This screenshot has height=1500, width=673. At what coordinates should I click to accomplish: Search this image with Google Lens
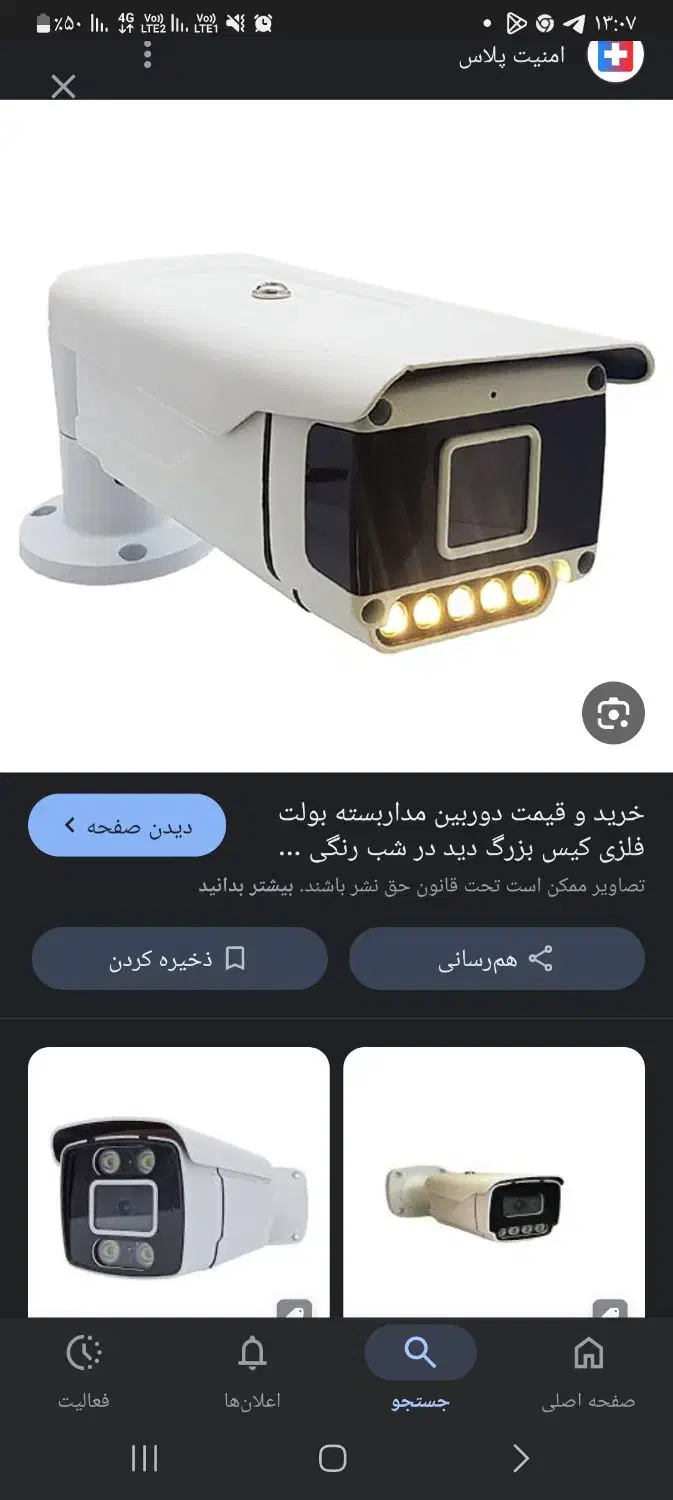click(613, 713)
